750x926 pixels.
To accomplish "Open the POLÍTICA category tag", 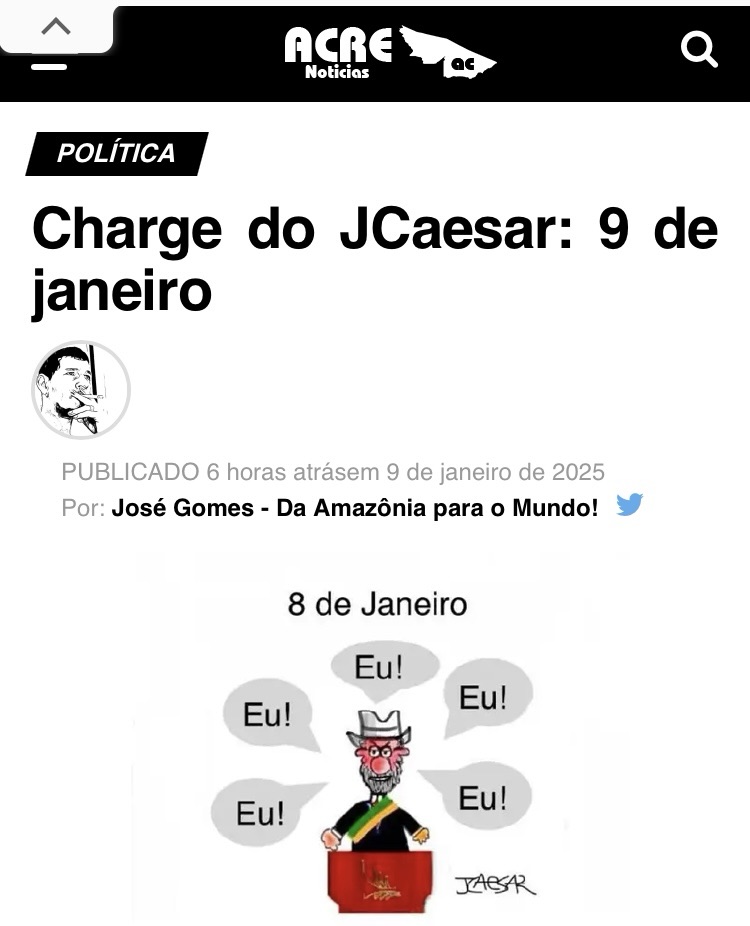I will 116,153.
